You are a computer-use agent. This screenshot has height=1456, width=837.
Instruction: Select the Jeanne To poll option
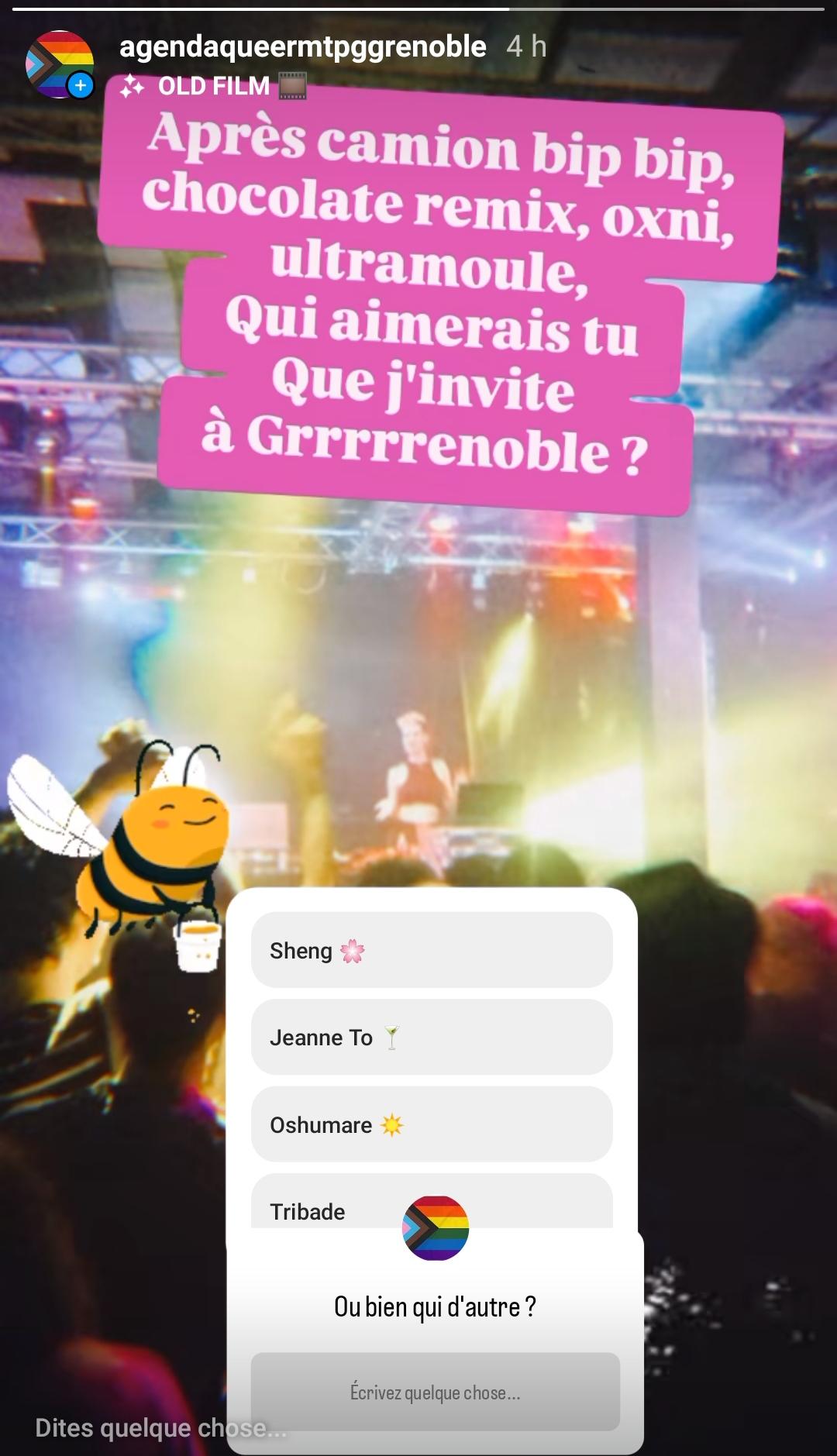(432, 1037)
